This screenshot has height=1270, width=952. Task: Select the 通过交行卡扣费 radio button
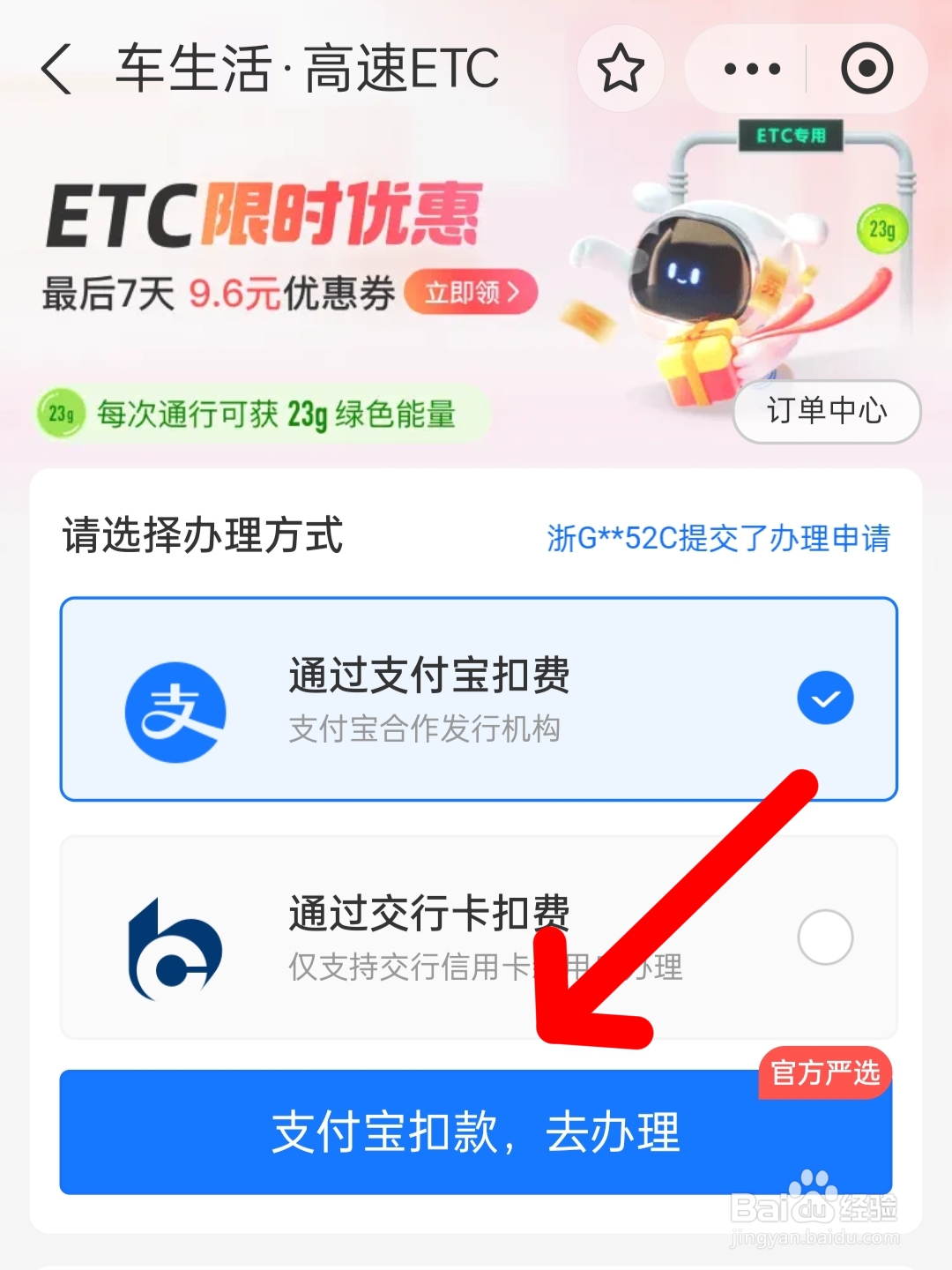[824, 937]
